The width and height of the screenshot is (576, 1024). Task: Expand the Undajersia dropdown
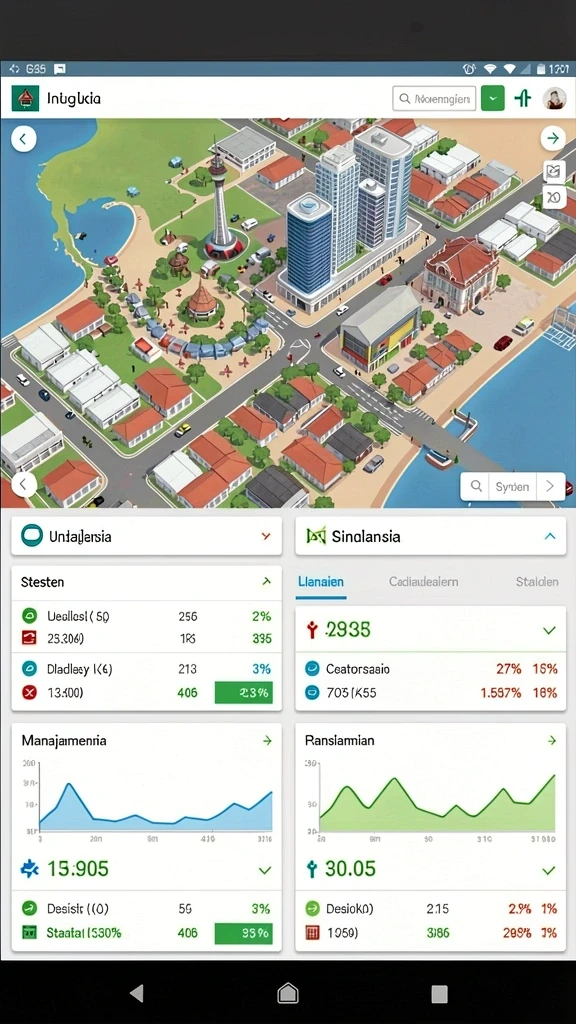click(x=266, y=536)
